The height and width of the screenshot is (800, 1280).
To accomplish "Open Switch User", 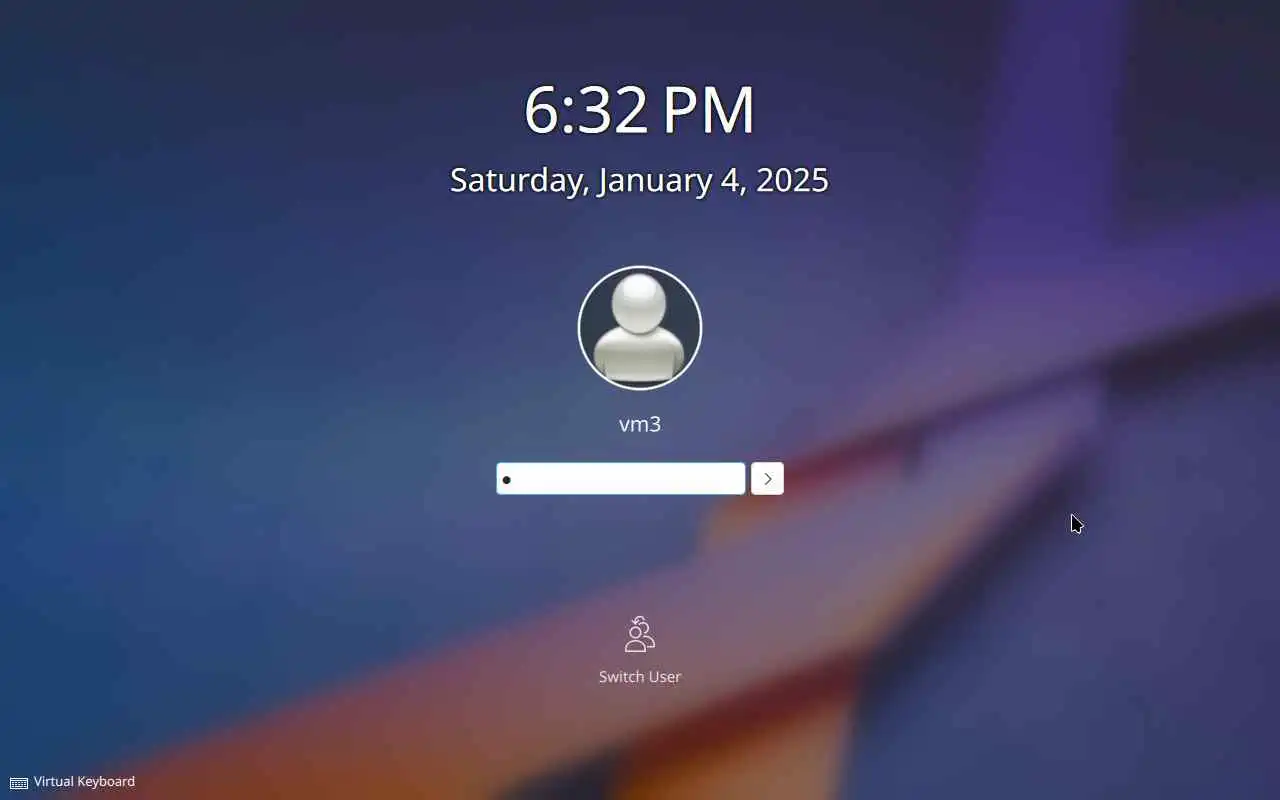I will coord(640,650).
